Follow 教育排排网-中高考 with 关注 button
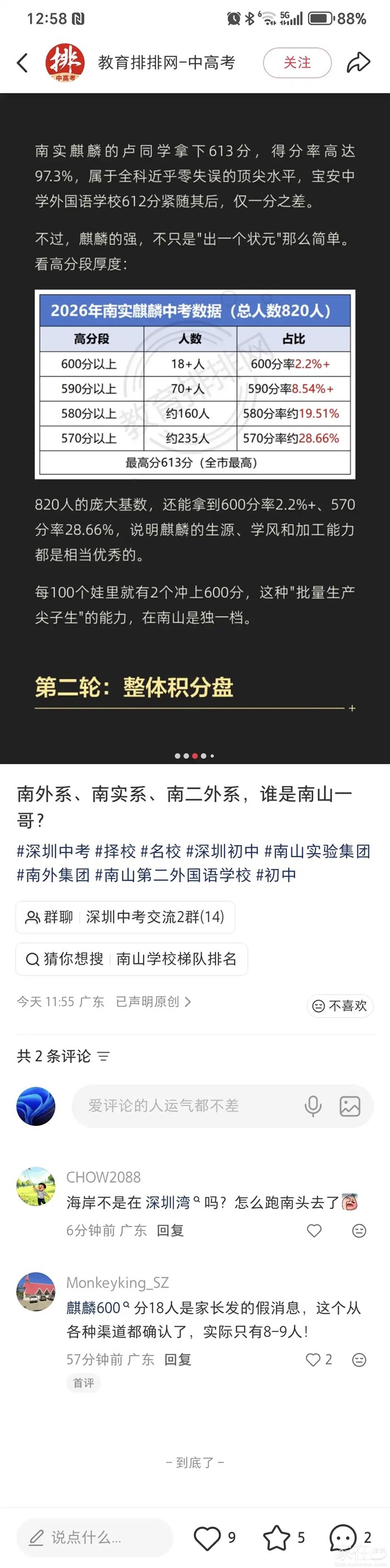The height and width of the screenshot is (1568, 390). pos(297,62)
